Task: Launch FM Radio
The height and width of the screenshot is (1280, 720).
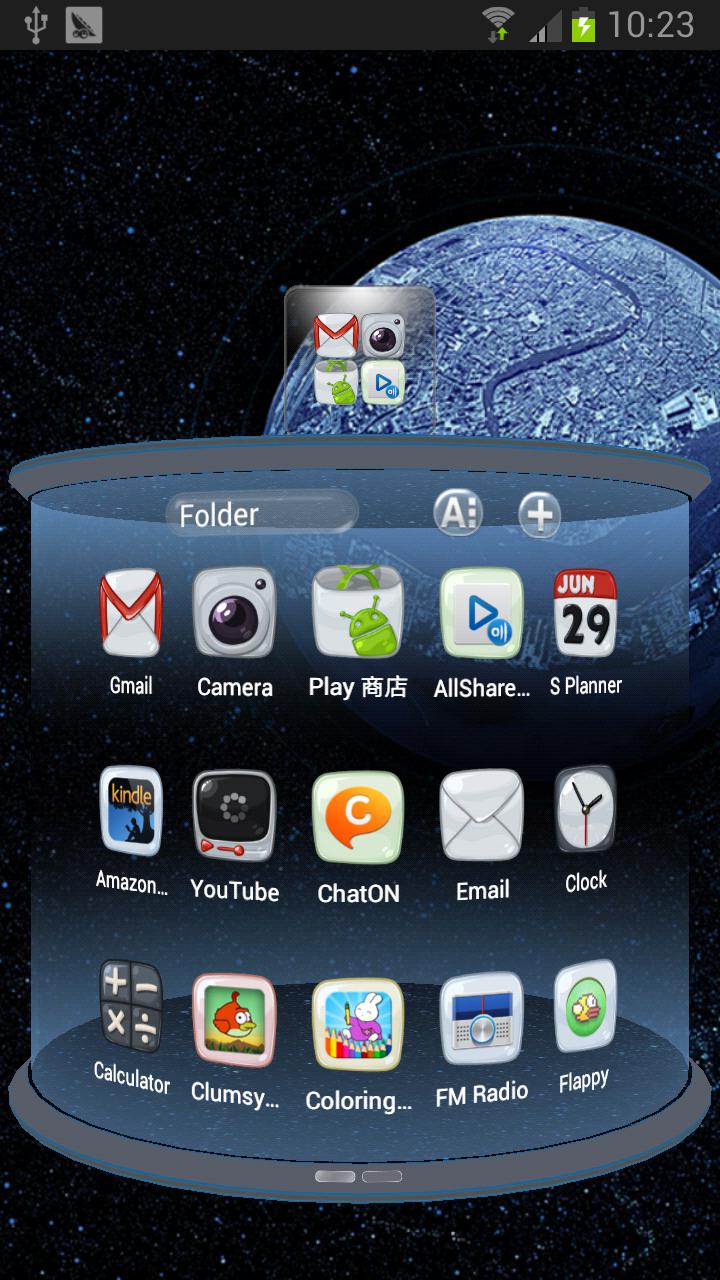Action: point(482,1020)
